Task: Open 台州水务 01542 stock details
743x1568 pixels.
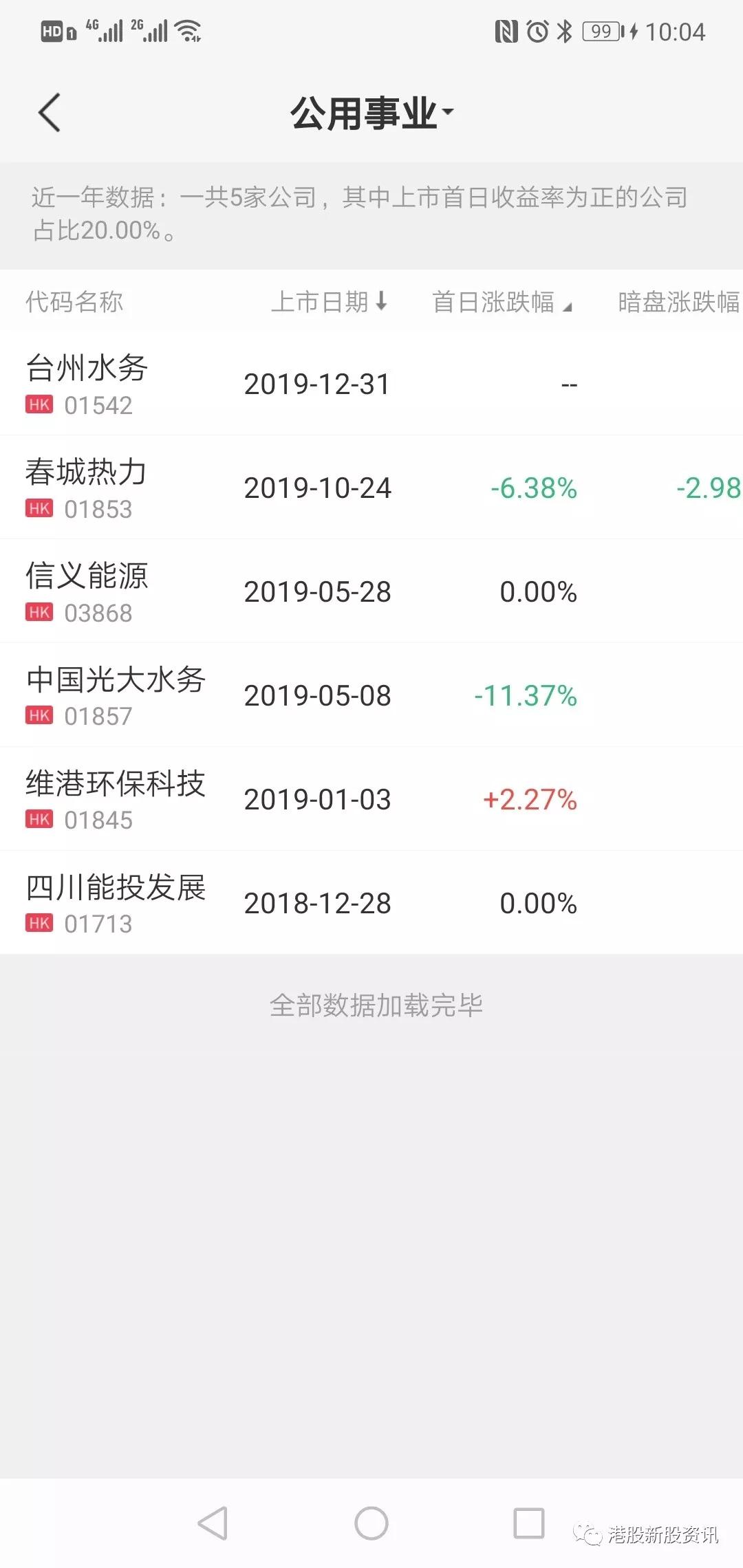Action: pyautogui.click(x=371, y=384)
